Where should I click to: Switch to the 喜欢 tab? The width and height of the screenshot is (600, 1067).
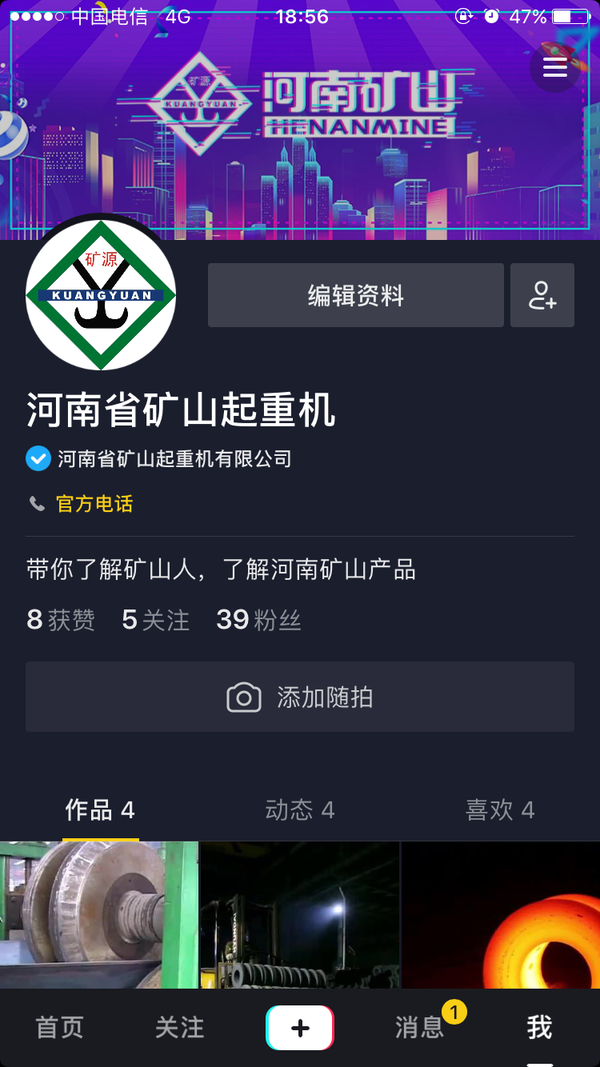coord(499,809)
